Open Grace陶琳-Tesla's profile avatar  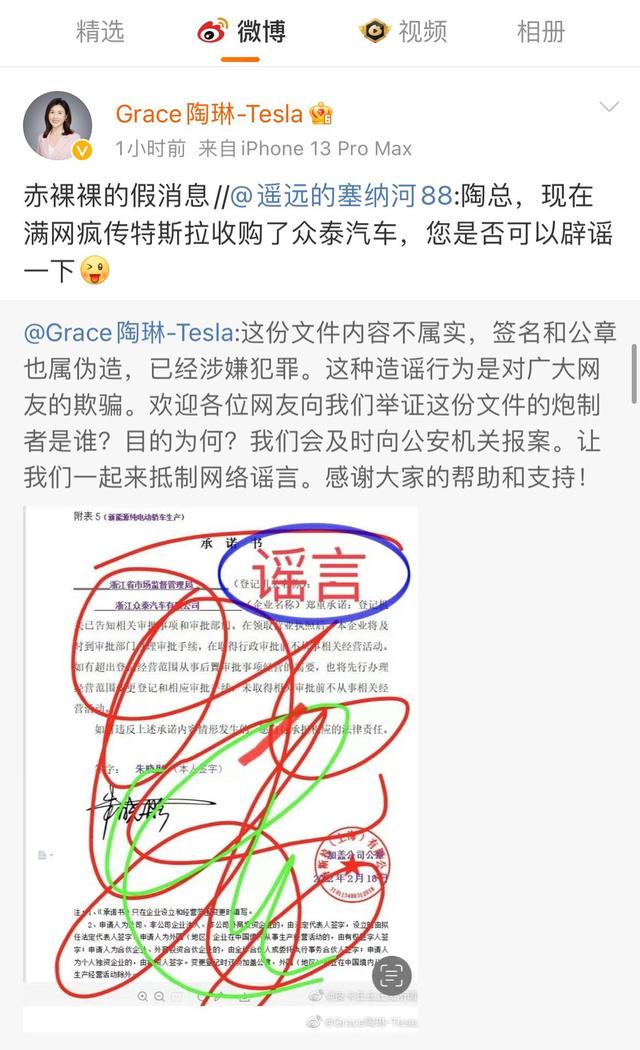[x=58, y=126]
